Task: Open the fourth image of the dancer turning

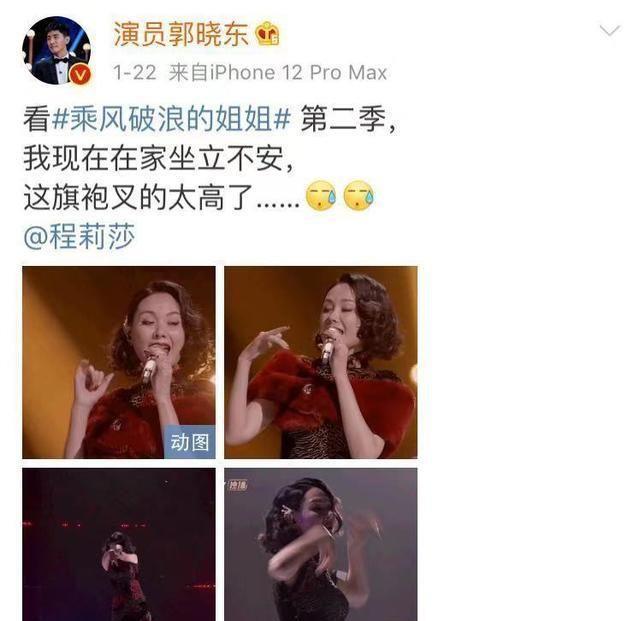Action: [320, 544]
